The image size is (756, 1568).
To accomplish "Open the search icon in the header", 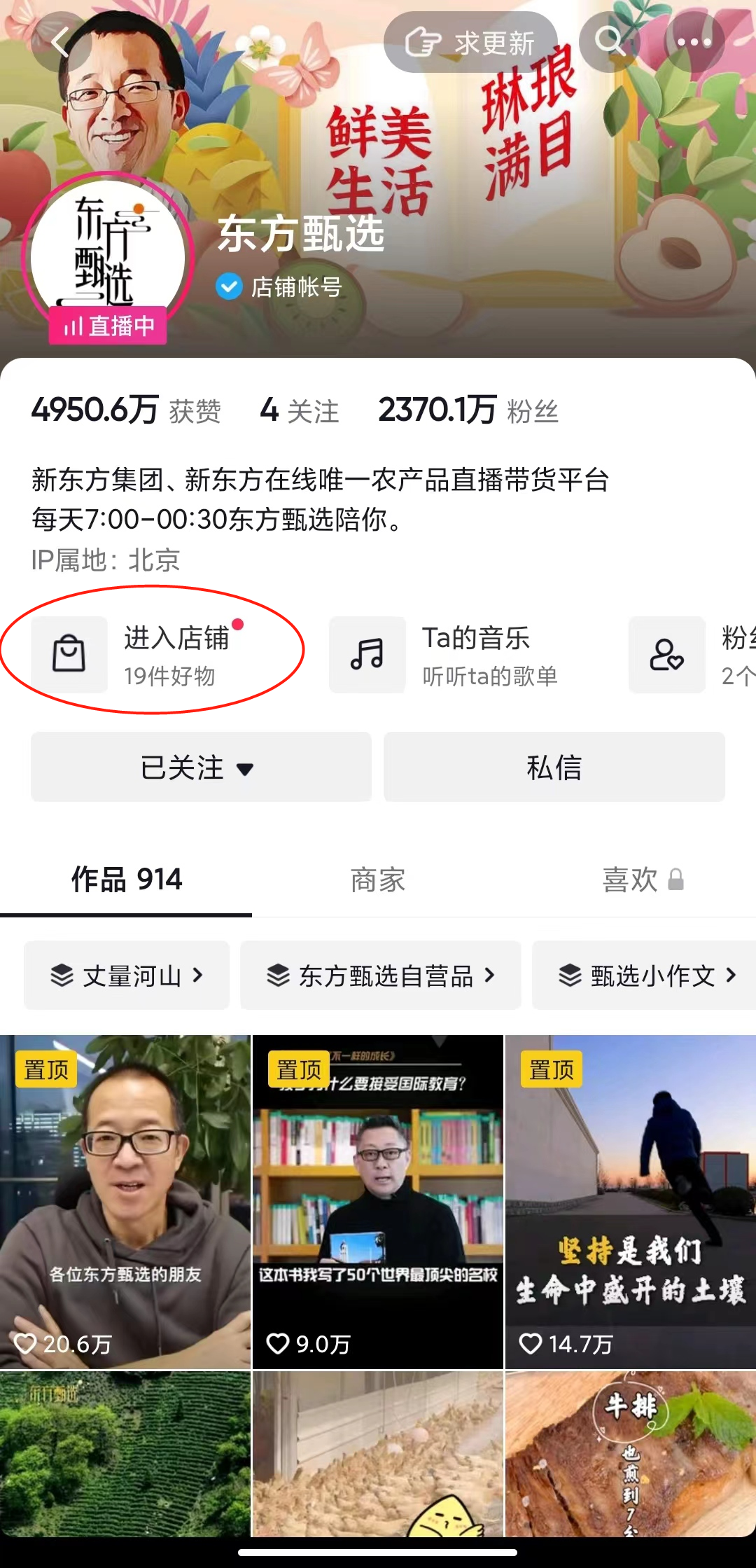I will point(609,42).
